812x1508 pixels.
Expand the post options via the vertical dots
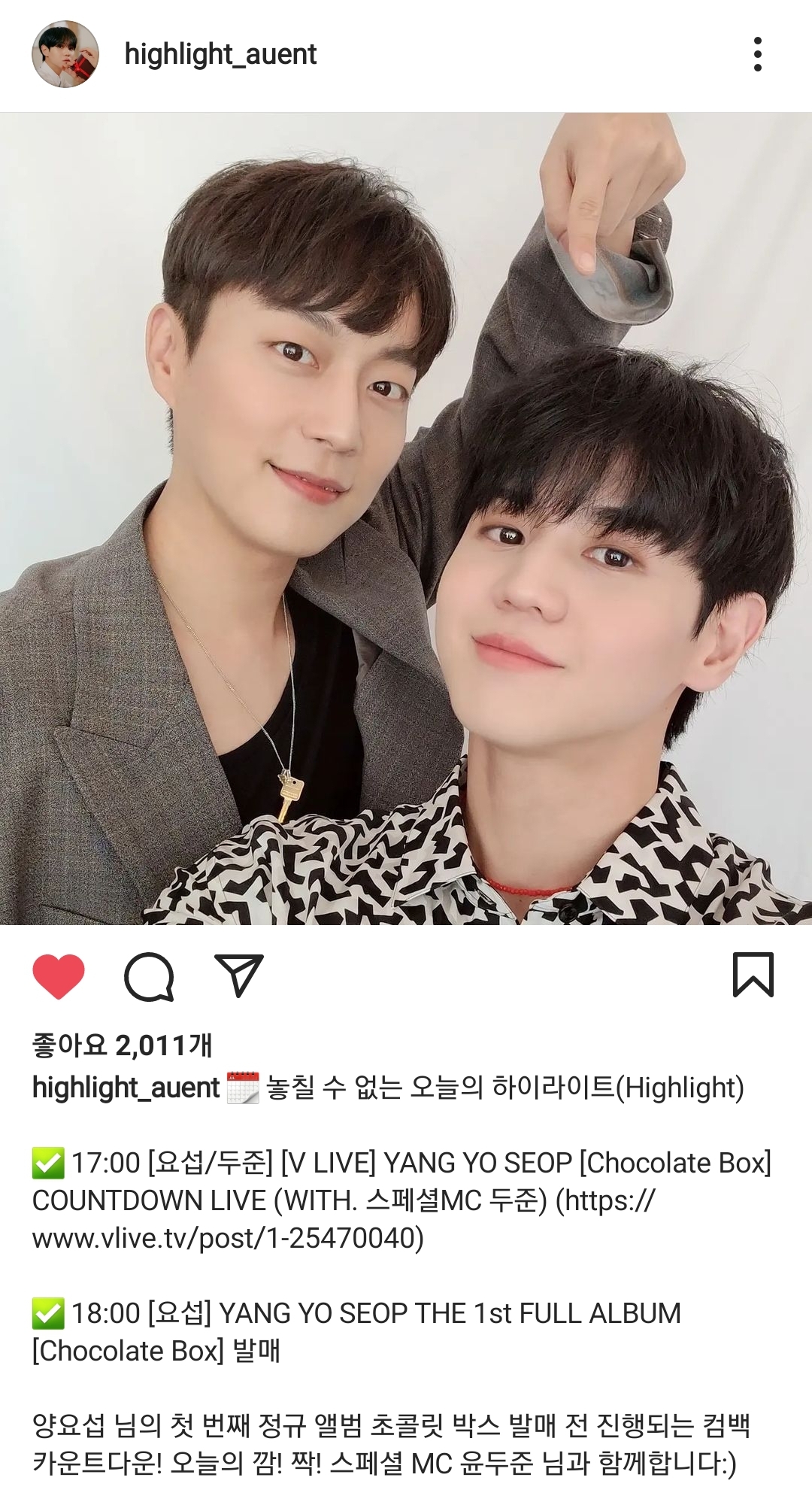758,52
